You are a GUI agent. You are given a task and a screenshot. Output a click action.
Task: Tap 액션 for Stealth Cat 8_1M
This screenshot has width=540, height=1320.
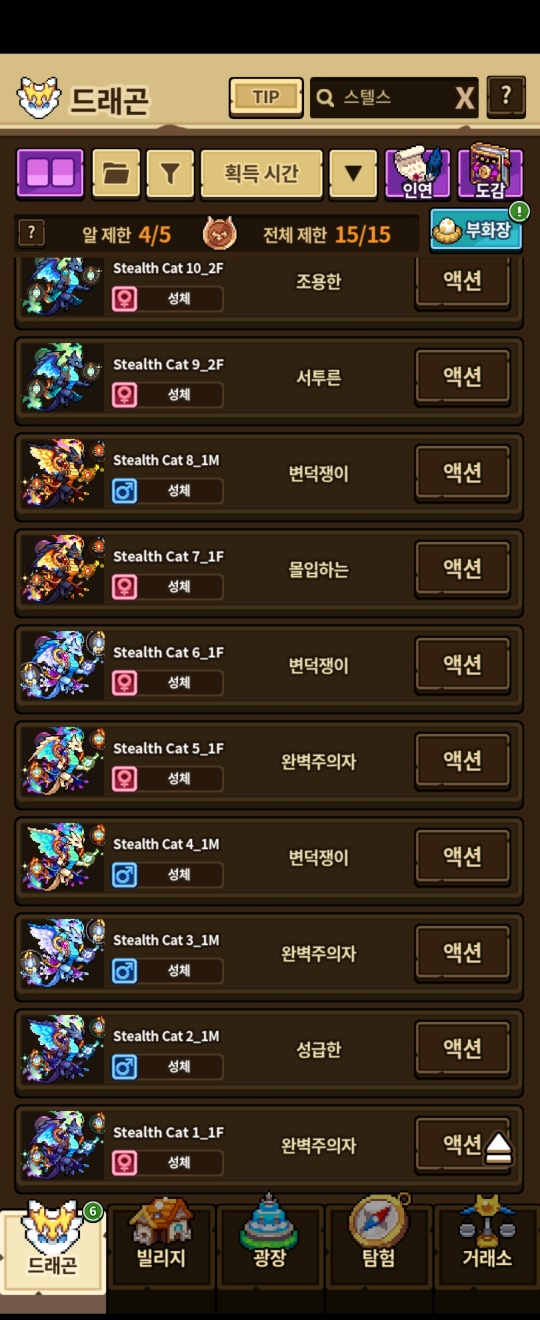coord(462,472)
